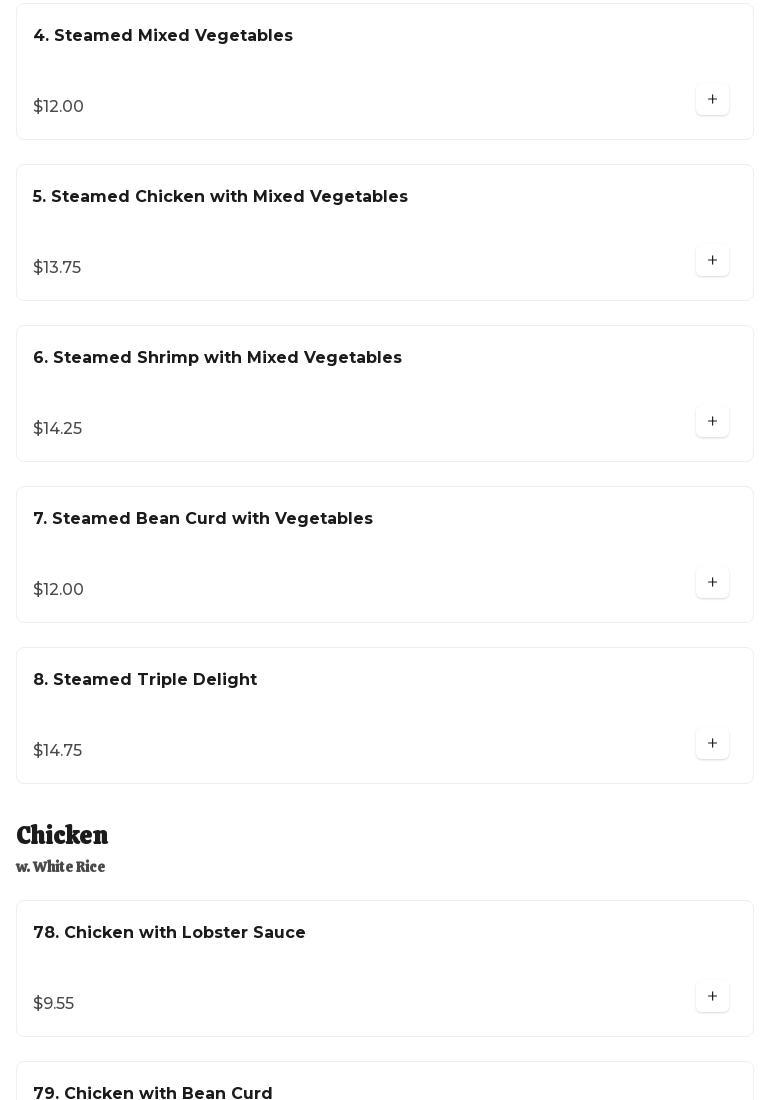Add Steamed Mixed Vegetables to the order

tap(712, 100)
